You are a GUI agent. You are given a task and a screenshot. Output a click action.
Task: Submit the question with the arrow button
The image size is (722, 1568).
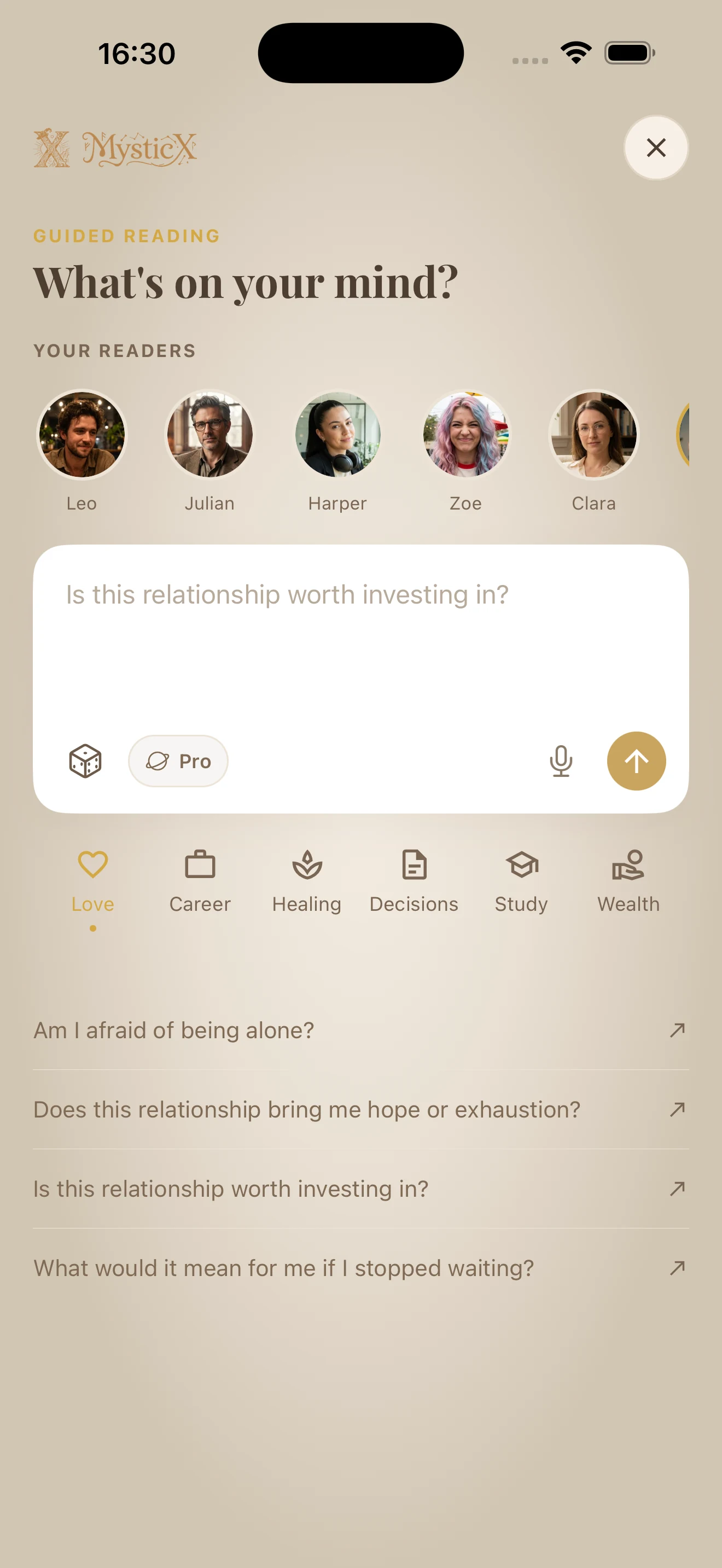tap(636, 761)
